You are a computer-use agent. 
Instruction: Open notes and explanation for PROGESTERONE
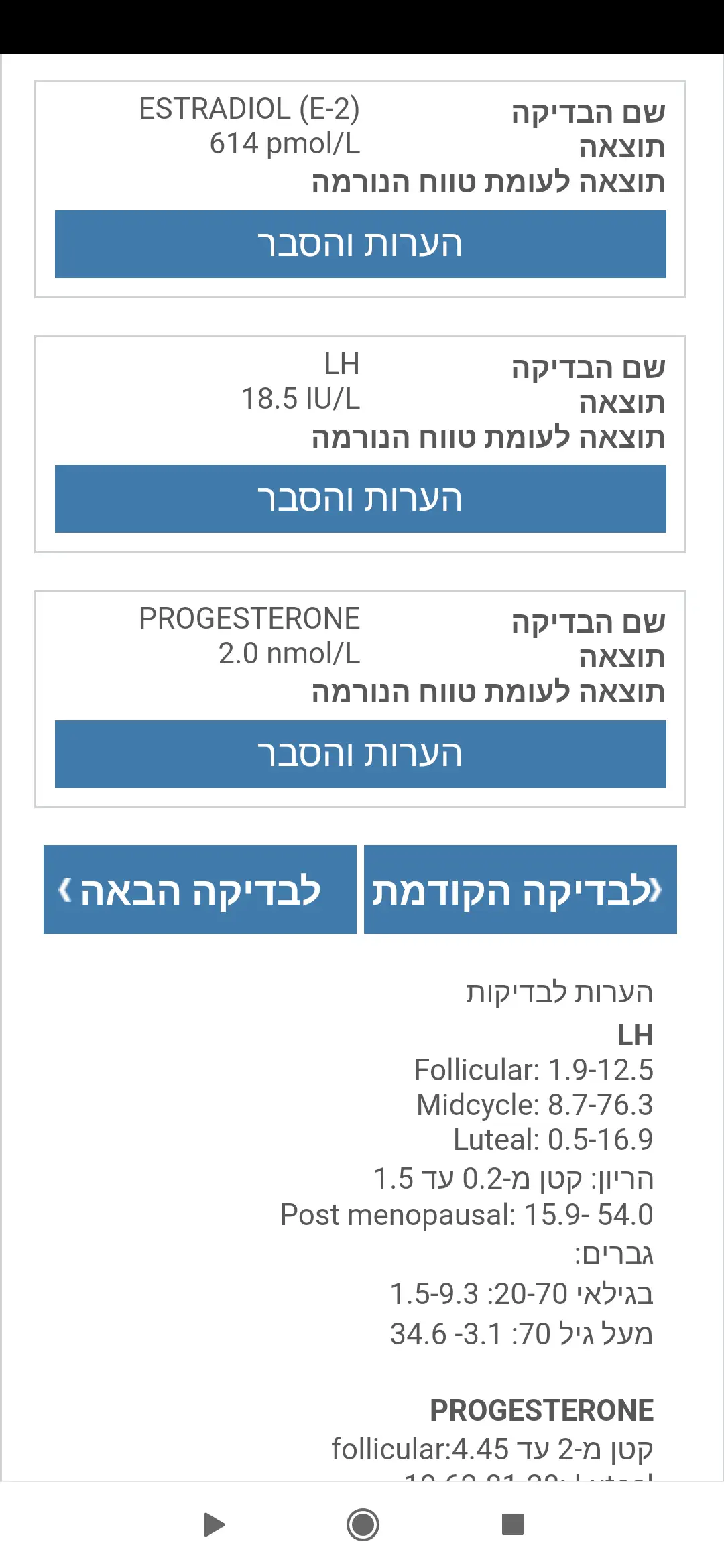coord(361,754)
